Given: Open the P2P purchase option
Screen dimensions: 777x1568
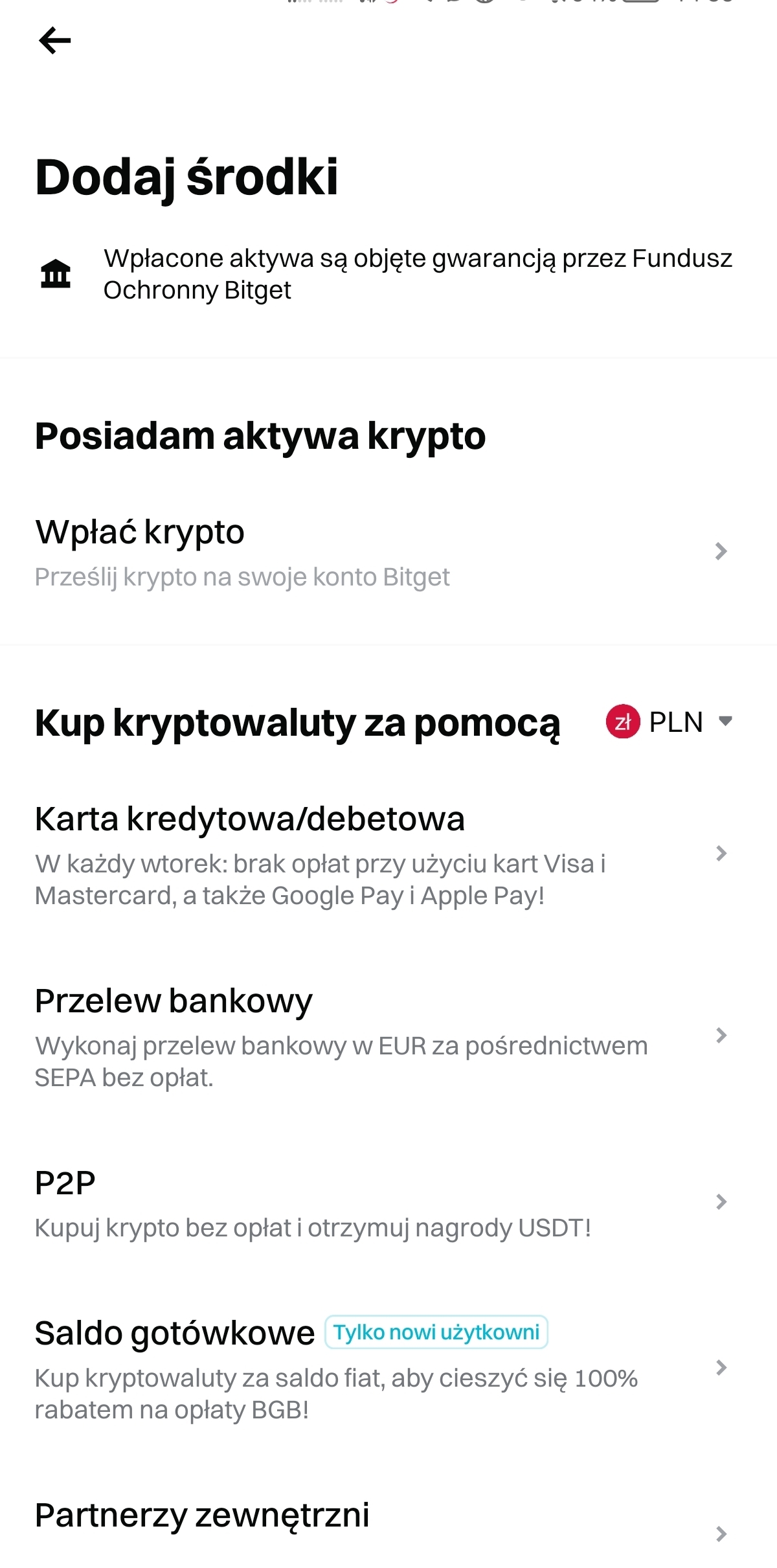Looking at the screenshot, I should [x=382, y=1202].
